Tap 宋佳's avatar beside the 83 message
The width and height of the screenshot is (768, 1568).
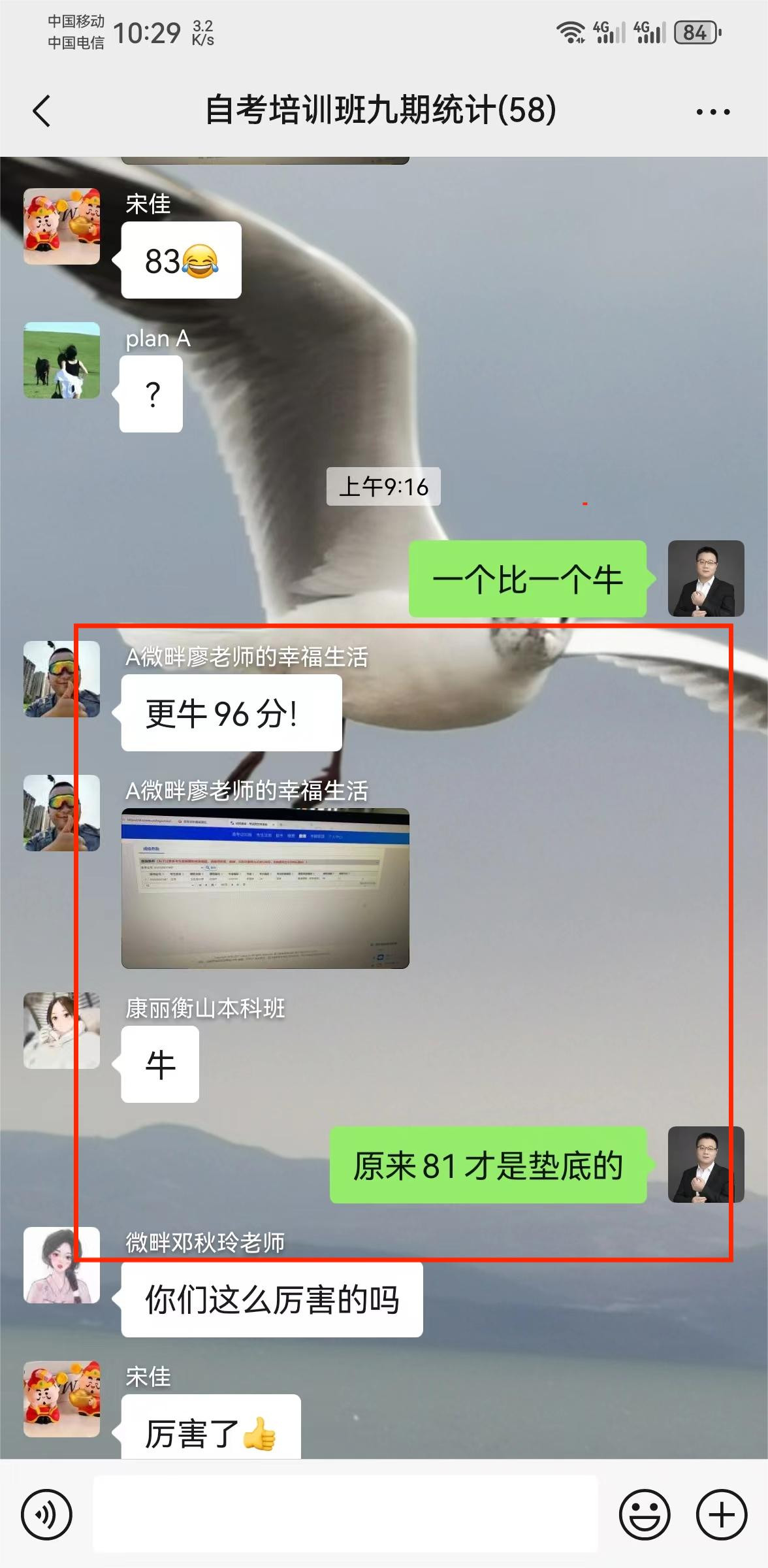(x=61, y=226)
